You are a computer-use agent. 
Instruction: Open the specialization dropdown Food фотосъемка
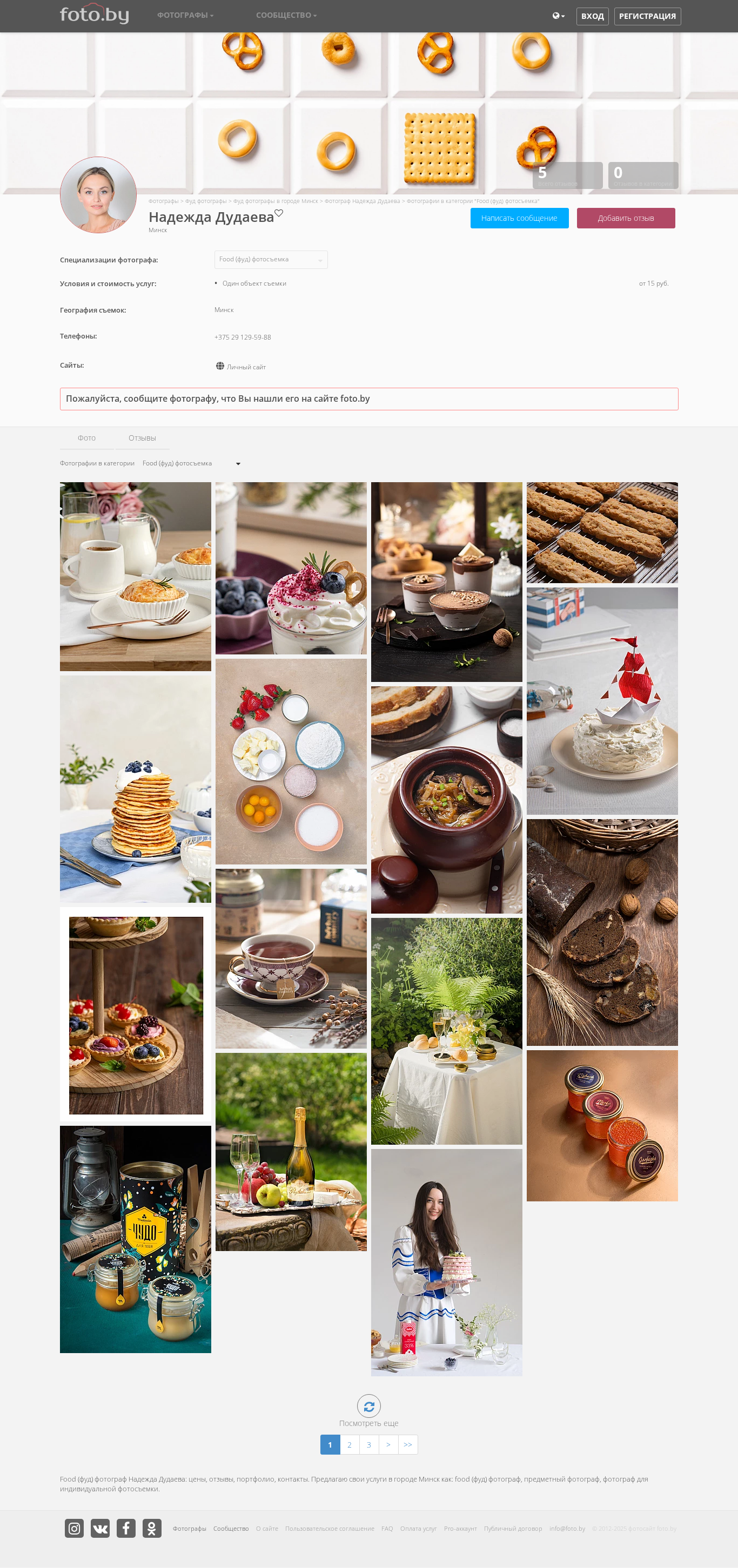(271, 259)
